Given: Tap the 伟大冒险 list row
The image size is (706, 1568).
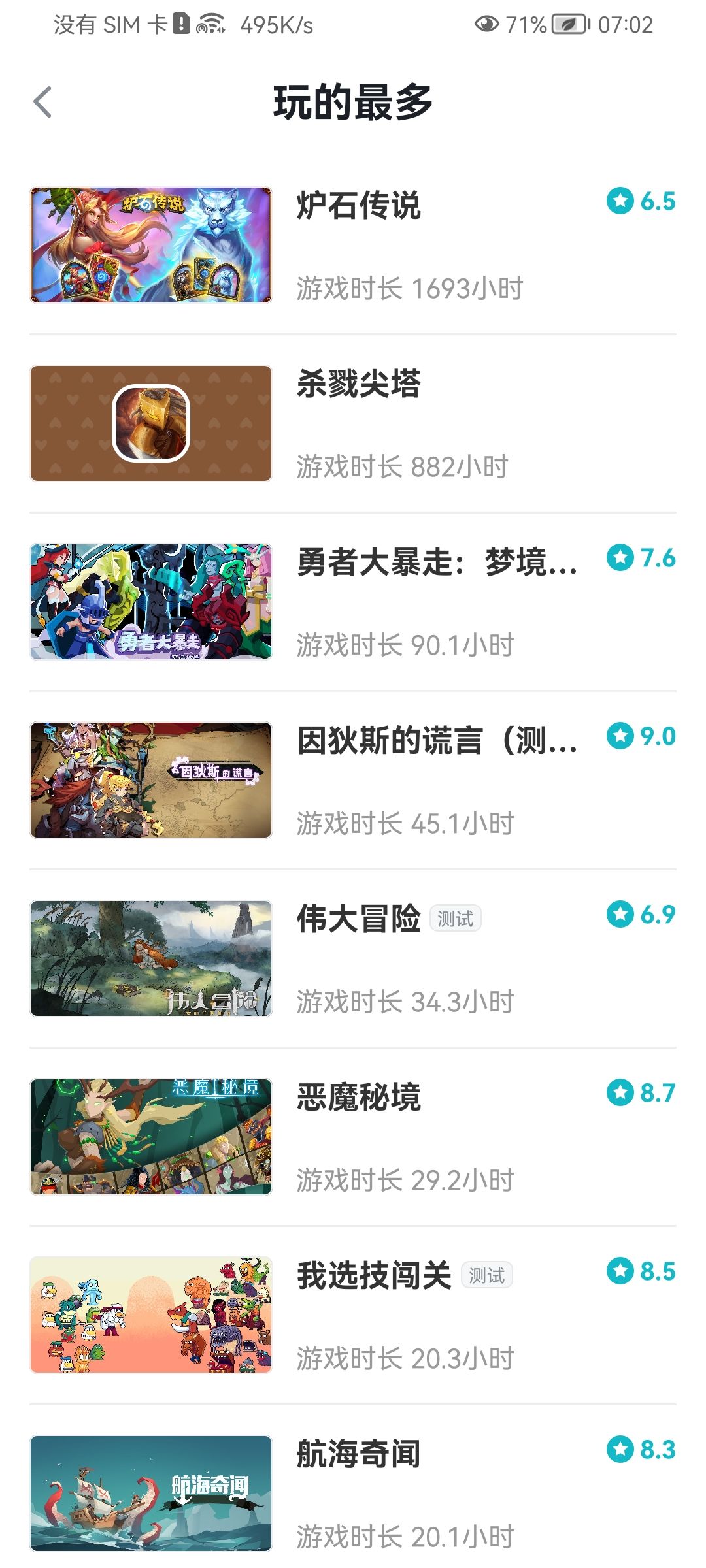Looking at the screenshot, I should pyautogui.click(x=353, y=958).
